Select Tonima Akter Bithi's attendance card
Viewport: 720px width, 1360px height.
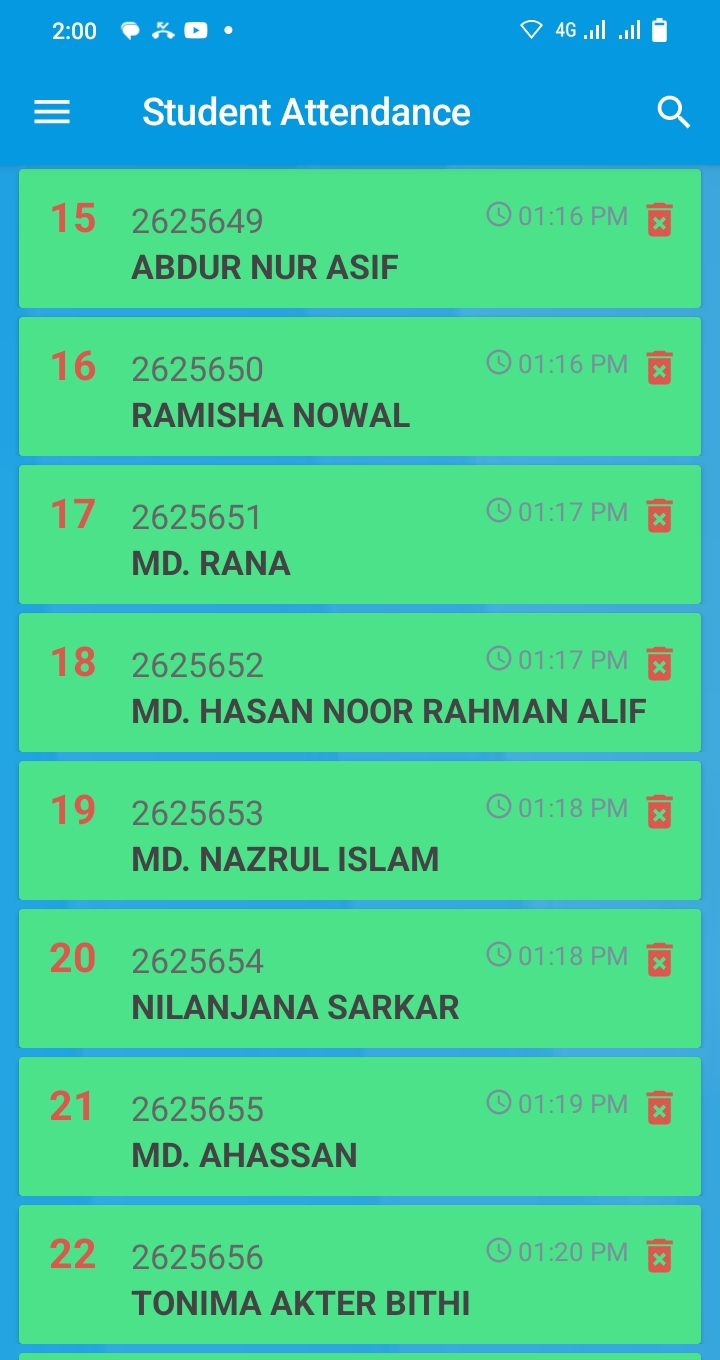[x=360, y=1274]
